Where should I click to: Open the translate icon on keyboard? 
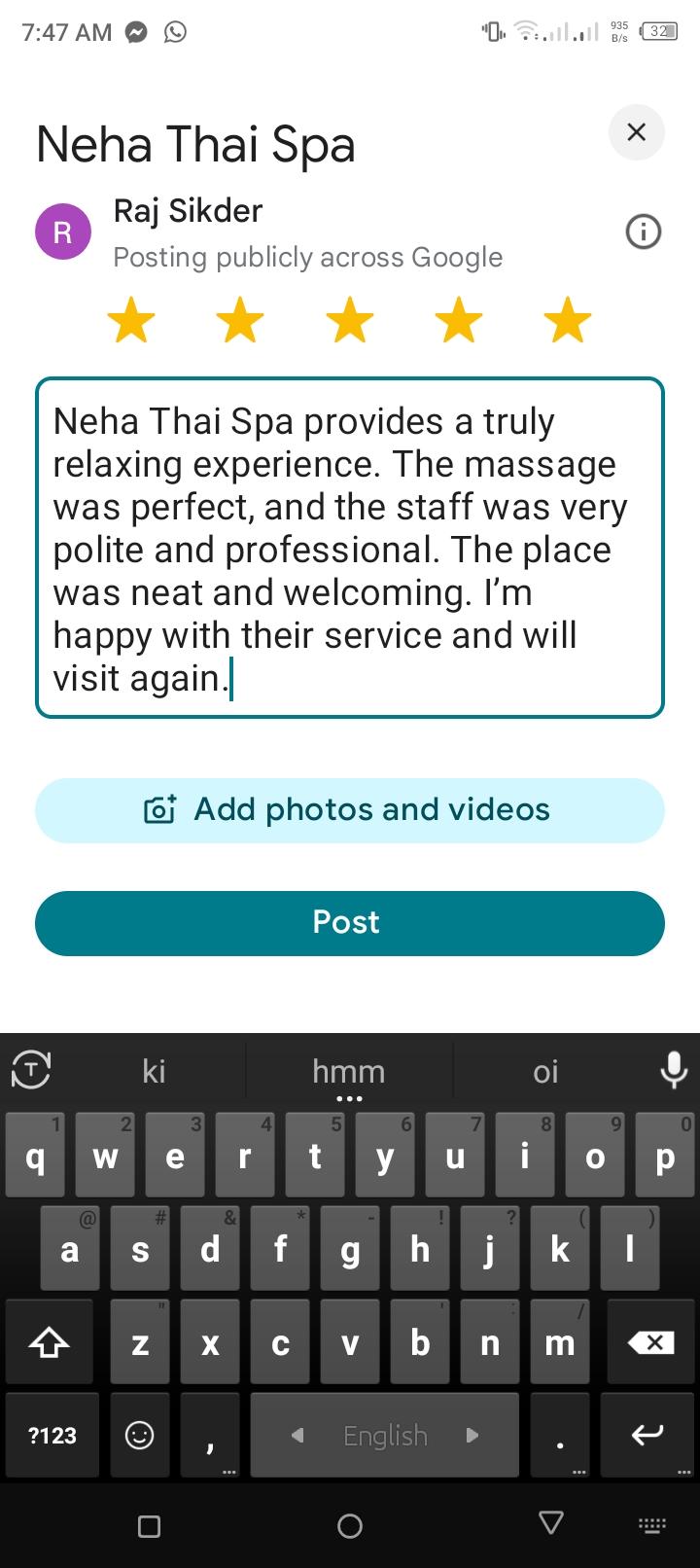(x=31, y=1070)
